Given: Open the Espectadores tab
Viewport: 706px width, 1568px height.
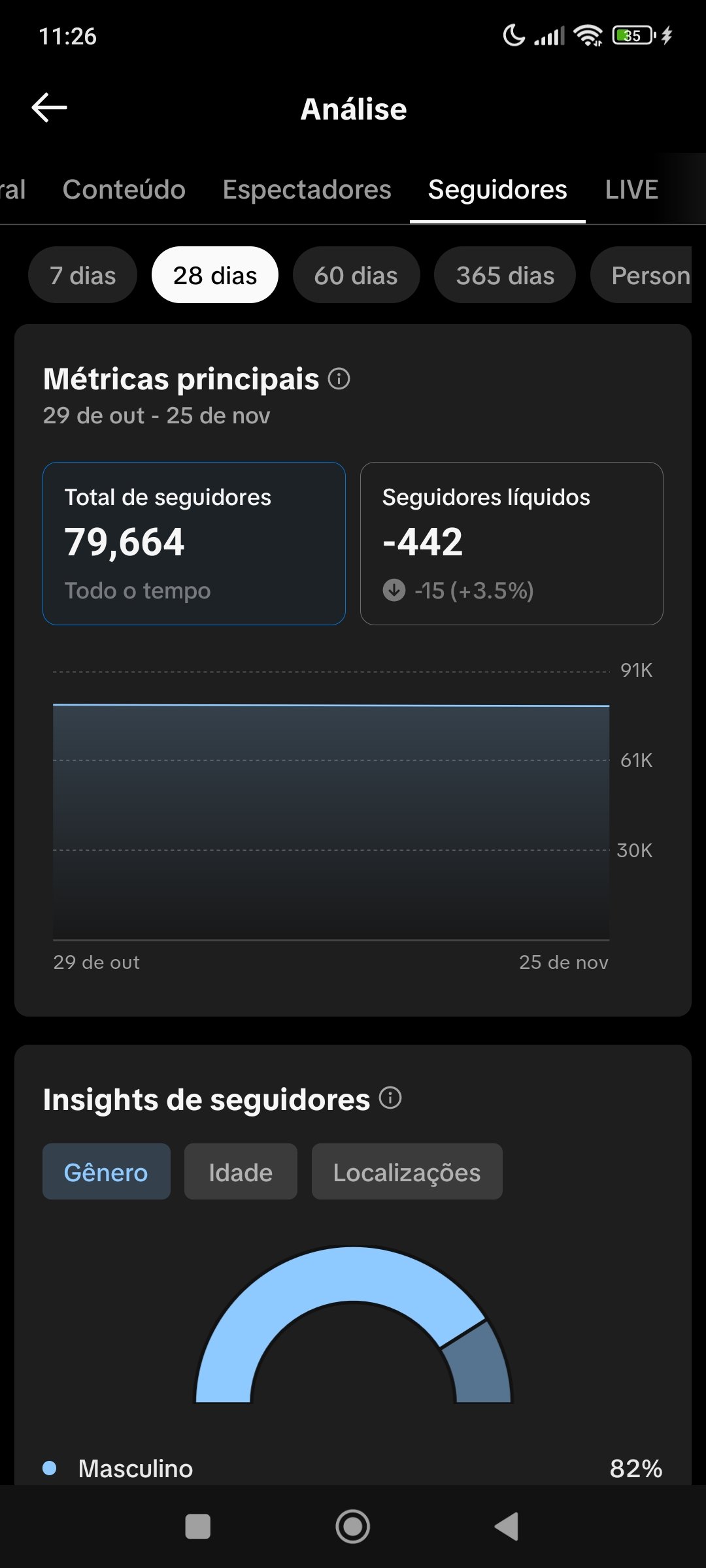Looking at the screenshot, I should [x=307, y=189].
